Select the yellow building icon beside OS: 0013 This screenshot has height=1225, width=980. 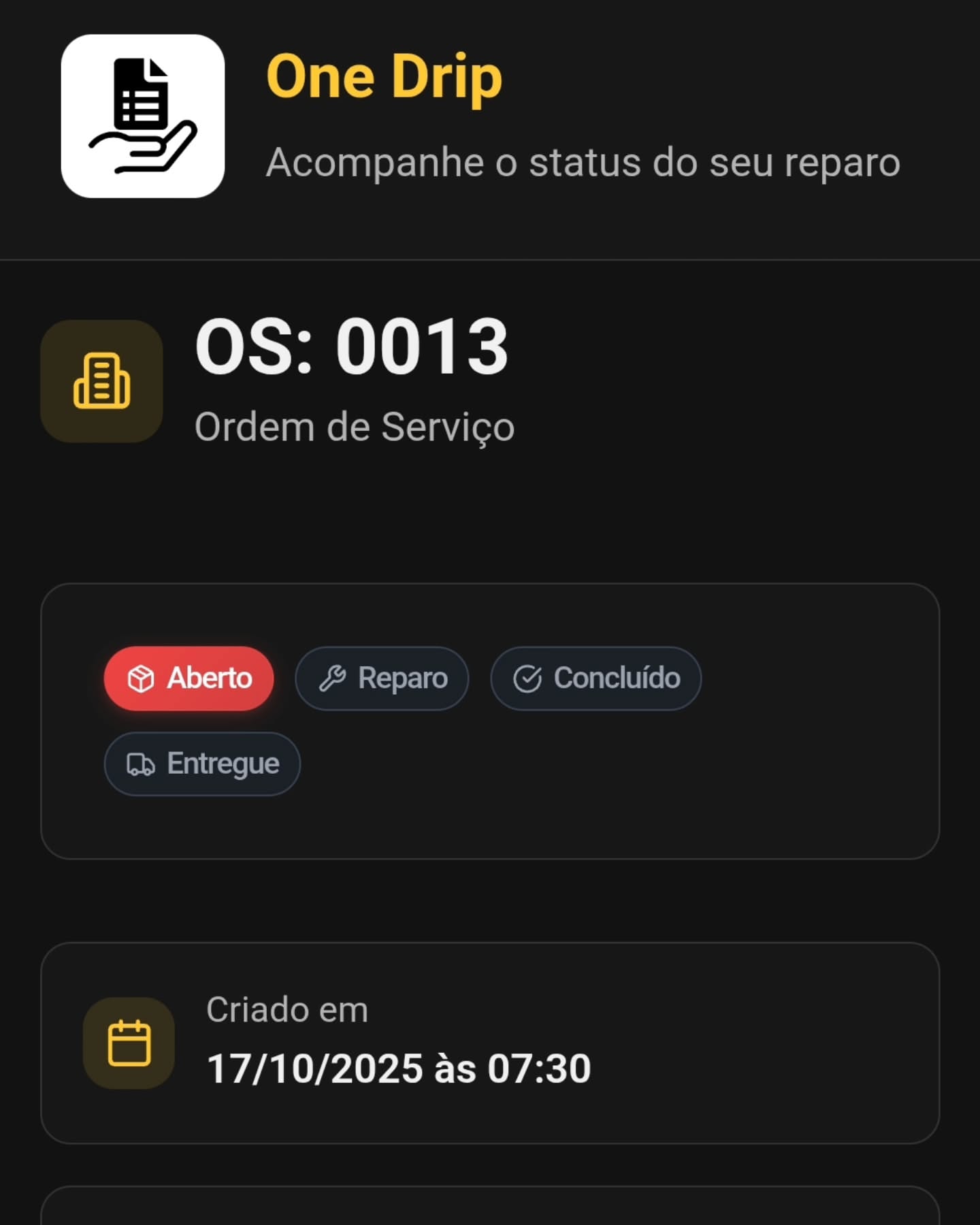tap(101, 381)
